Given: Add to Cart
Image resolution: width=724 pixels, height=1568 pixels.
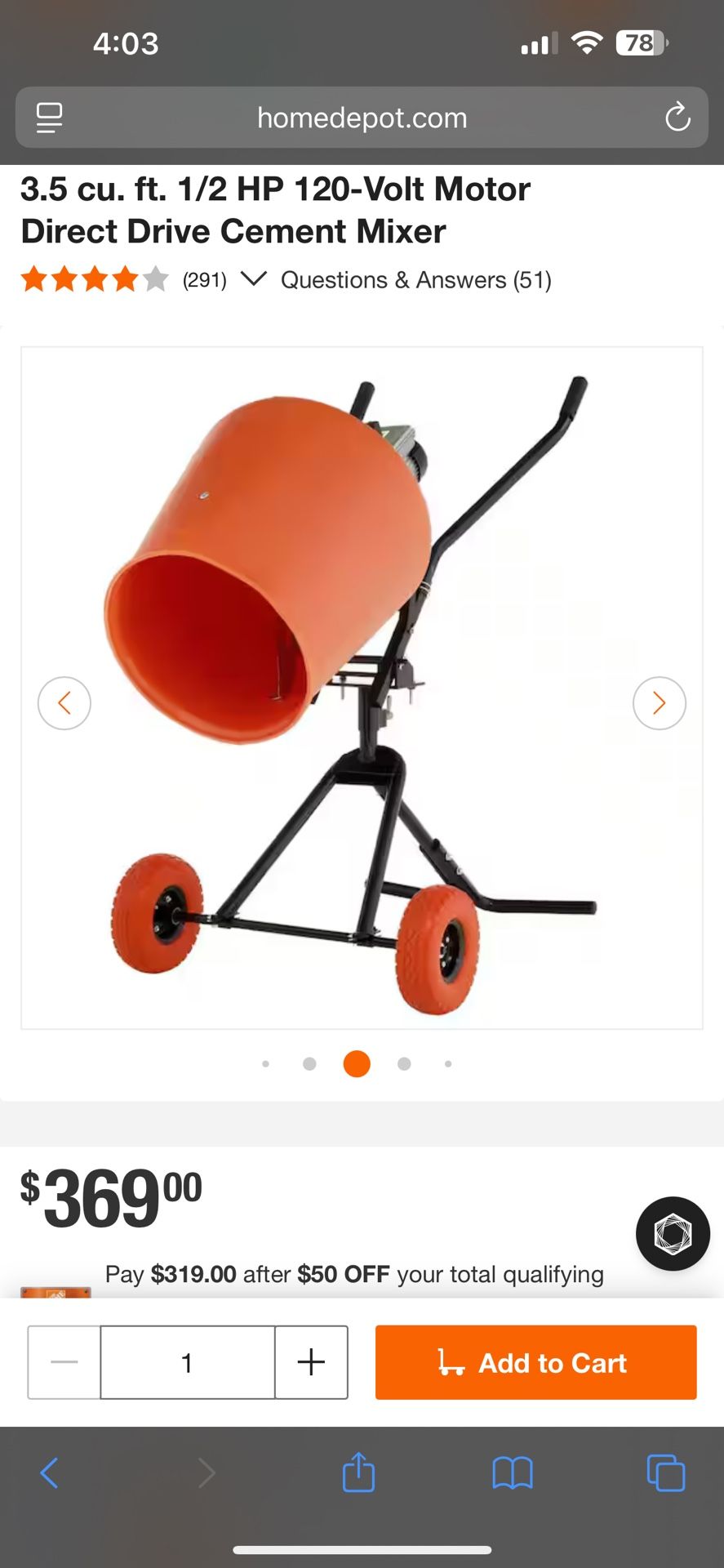Looking at the screenshot, I should click(535, 1362).
